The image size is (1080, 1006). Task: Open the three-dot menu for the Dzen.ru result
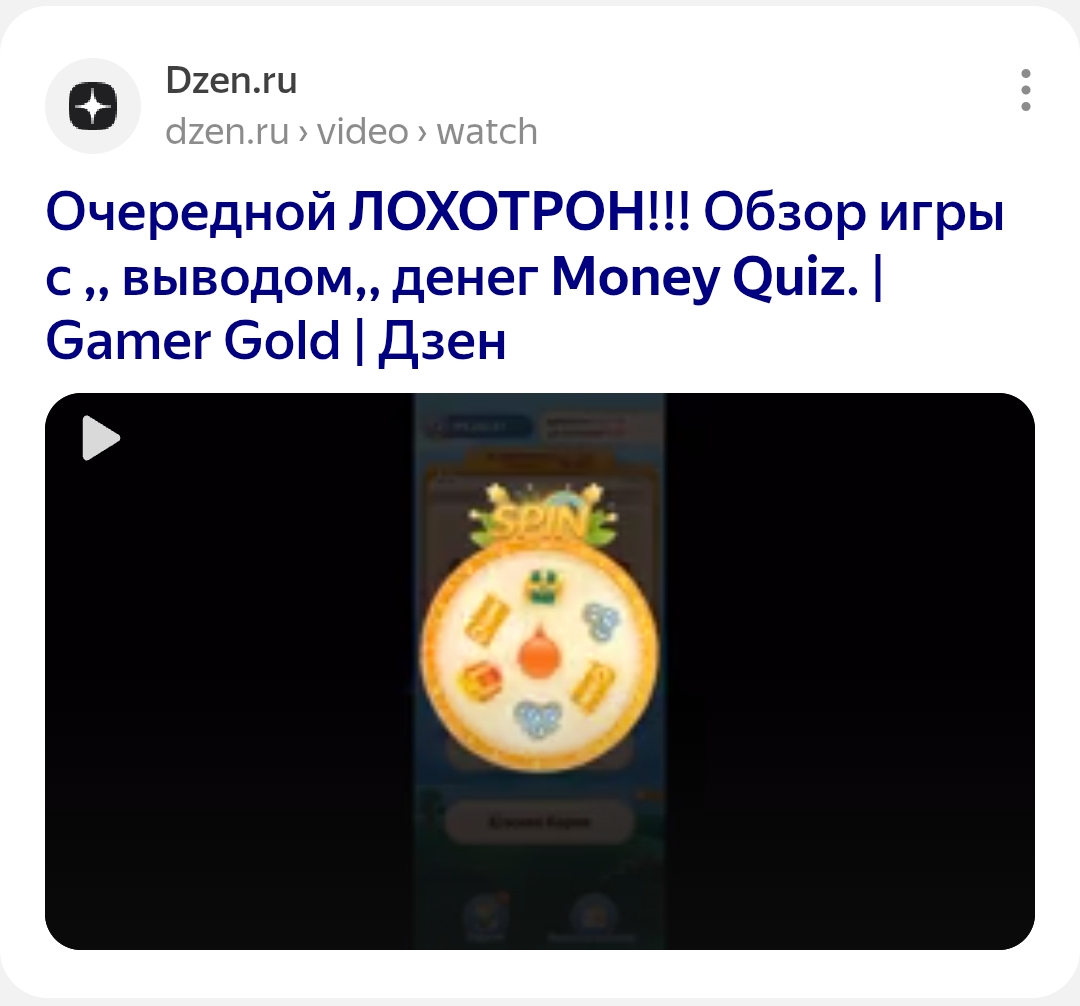(1025, 90)
